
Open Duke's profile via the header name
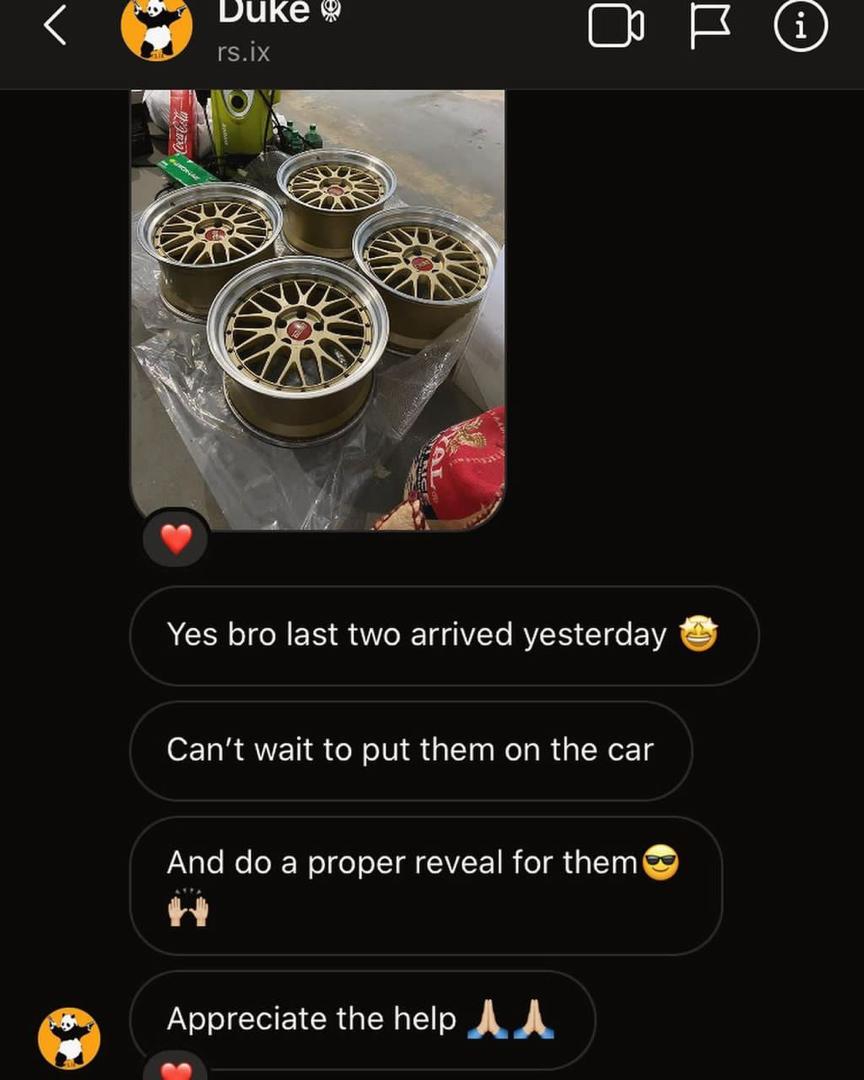click(x=265, y=14)
